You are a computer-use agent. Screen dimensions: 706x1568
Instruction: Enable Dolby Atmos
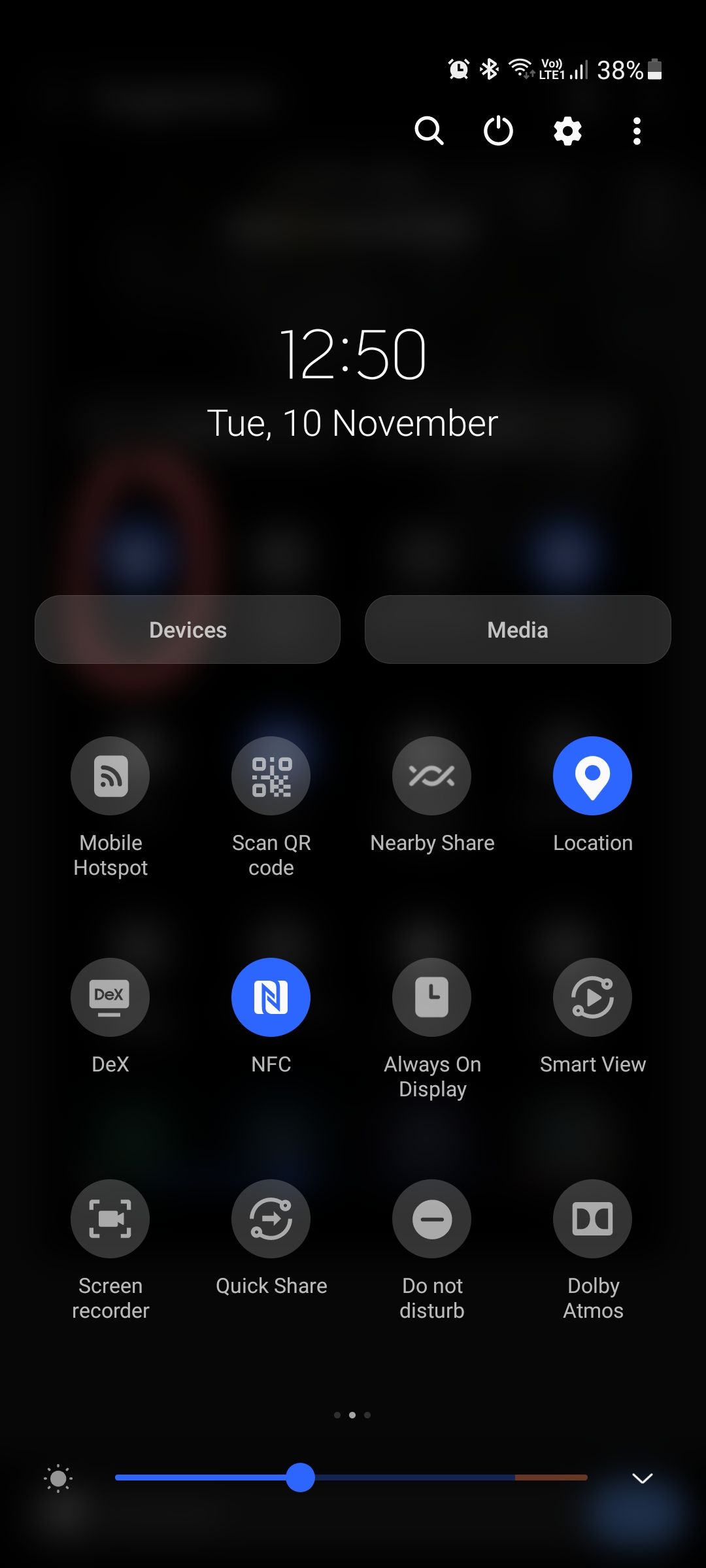pyautogui.click(x=592, y=1218)
